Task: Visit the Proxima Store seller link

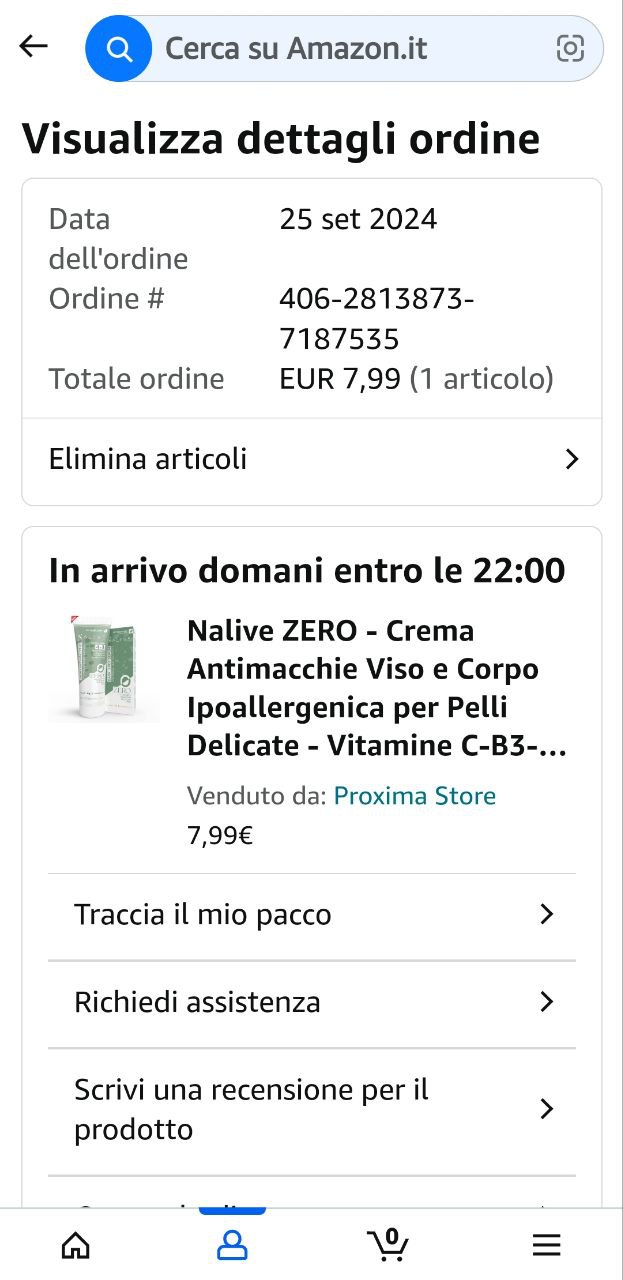Action: tap(414, 796)
